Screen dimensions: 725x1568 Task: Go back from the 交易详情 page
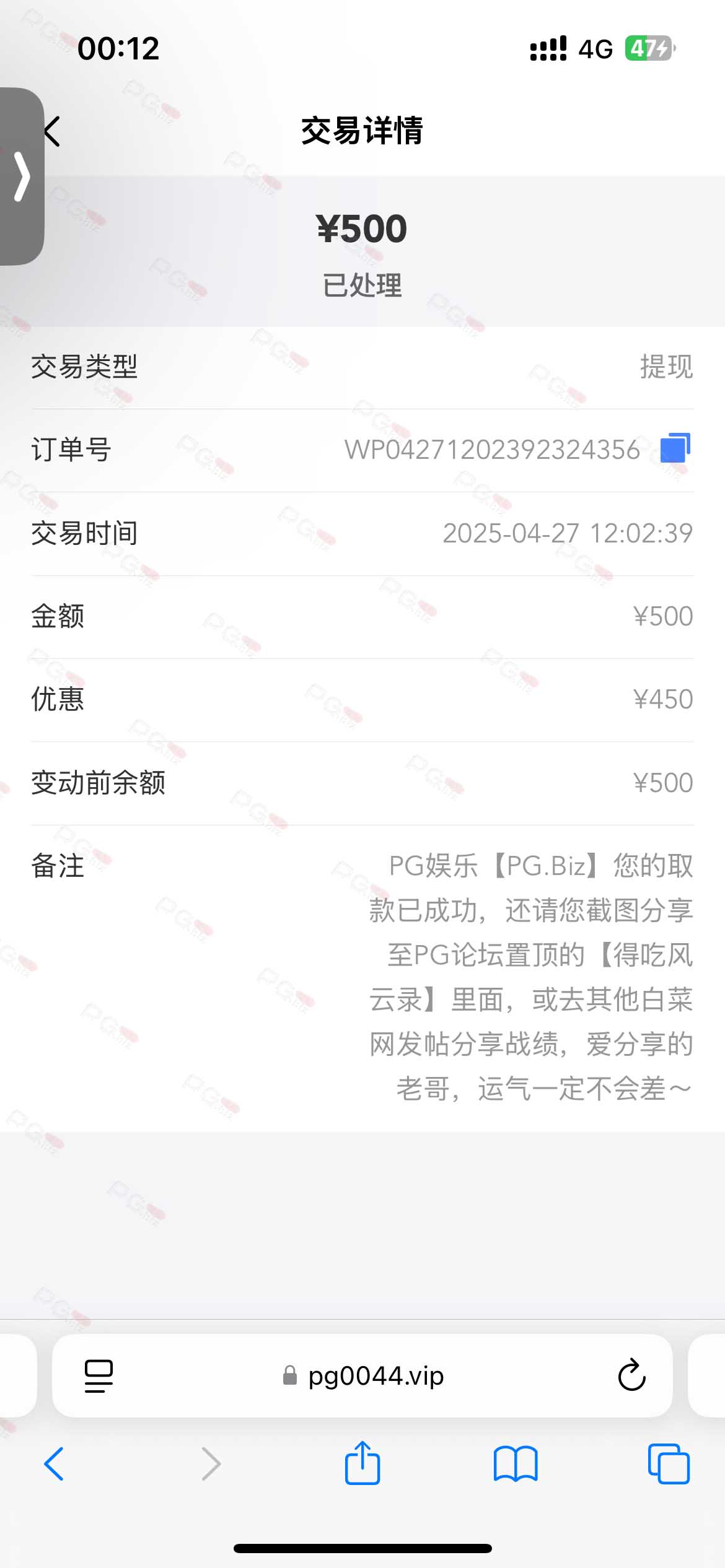pyautogui.click(x=53, y=131)
